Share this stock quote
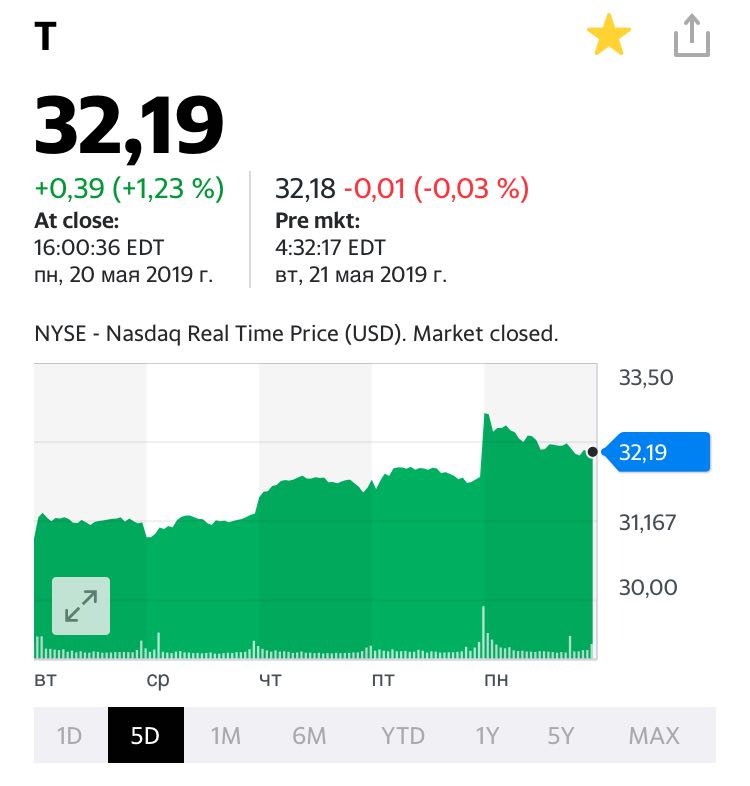This screenshot has width=750, height=786. [x=692, y=36]
